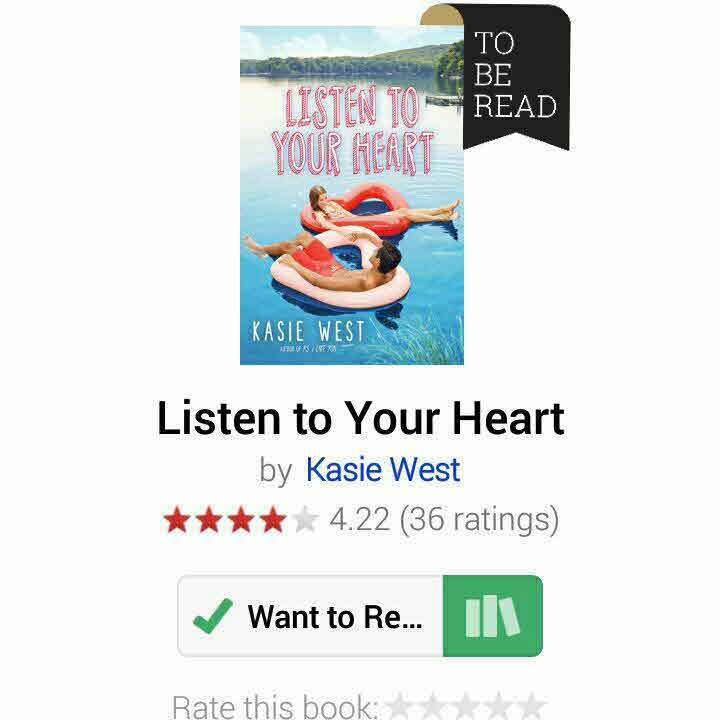Viewport: 720px width, 720px height.
Task: Open the green shelves picker button
Action: click(493, 616)
